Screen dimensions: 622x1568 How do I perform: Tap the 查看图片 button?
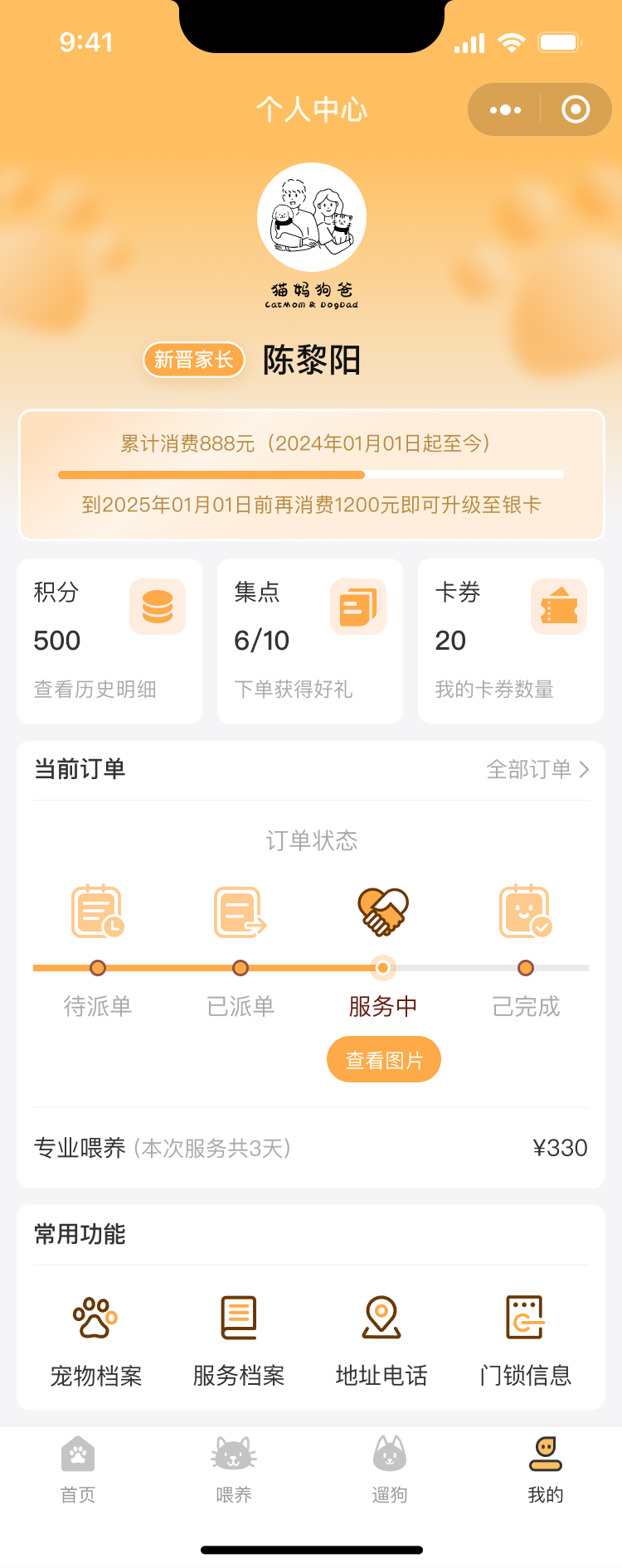384,1060
